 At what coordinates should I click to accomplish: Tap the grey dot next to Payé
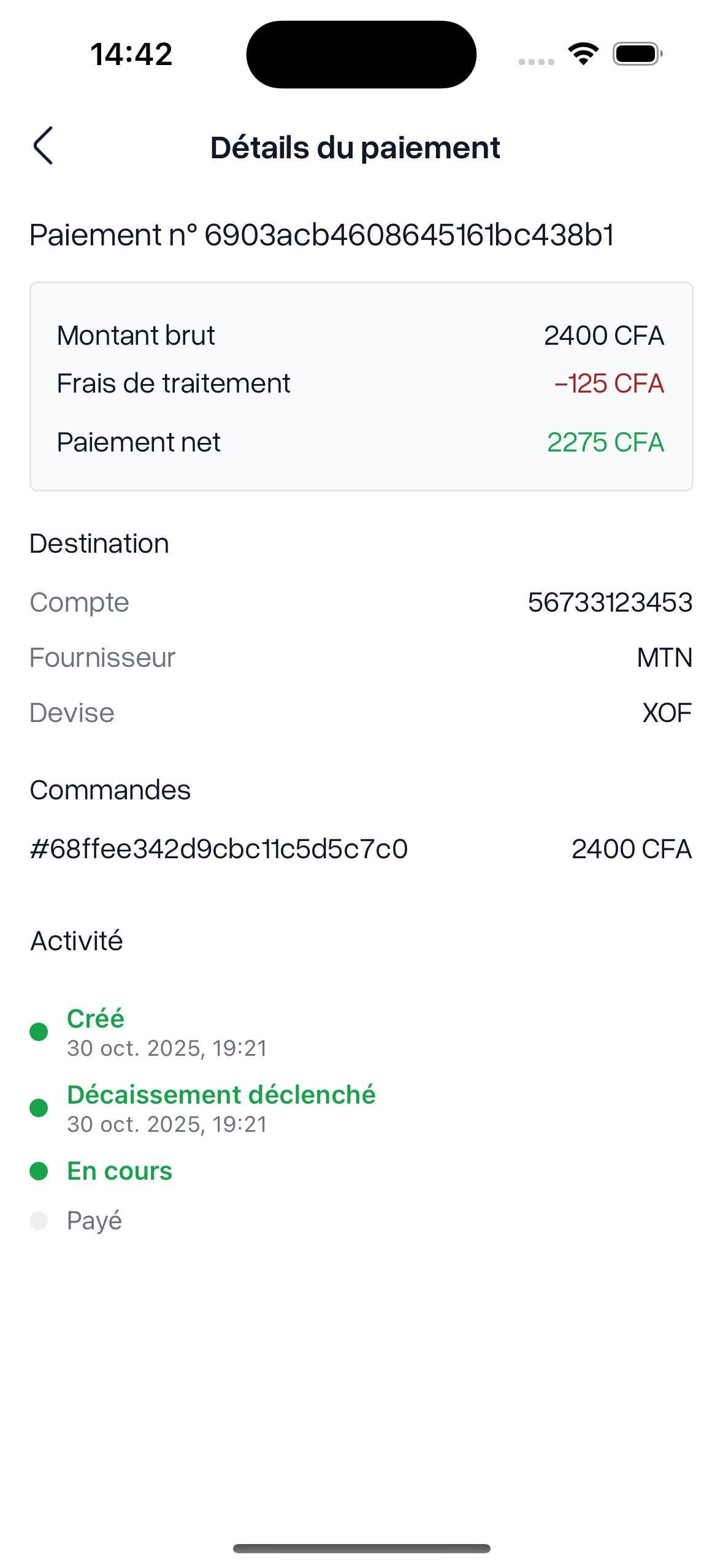tap(40, 1220)
